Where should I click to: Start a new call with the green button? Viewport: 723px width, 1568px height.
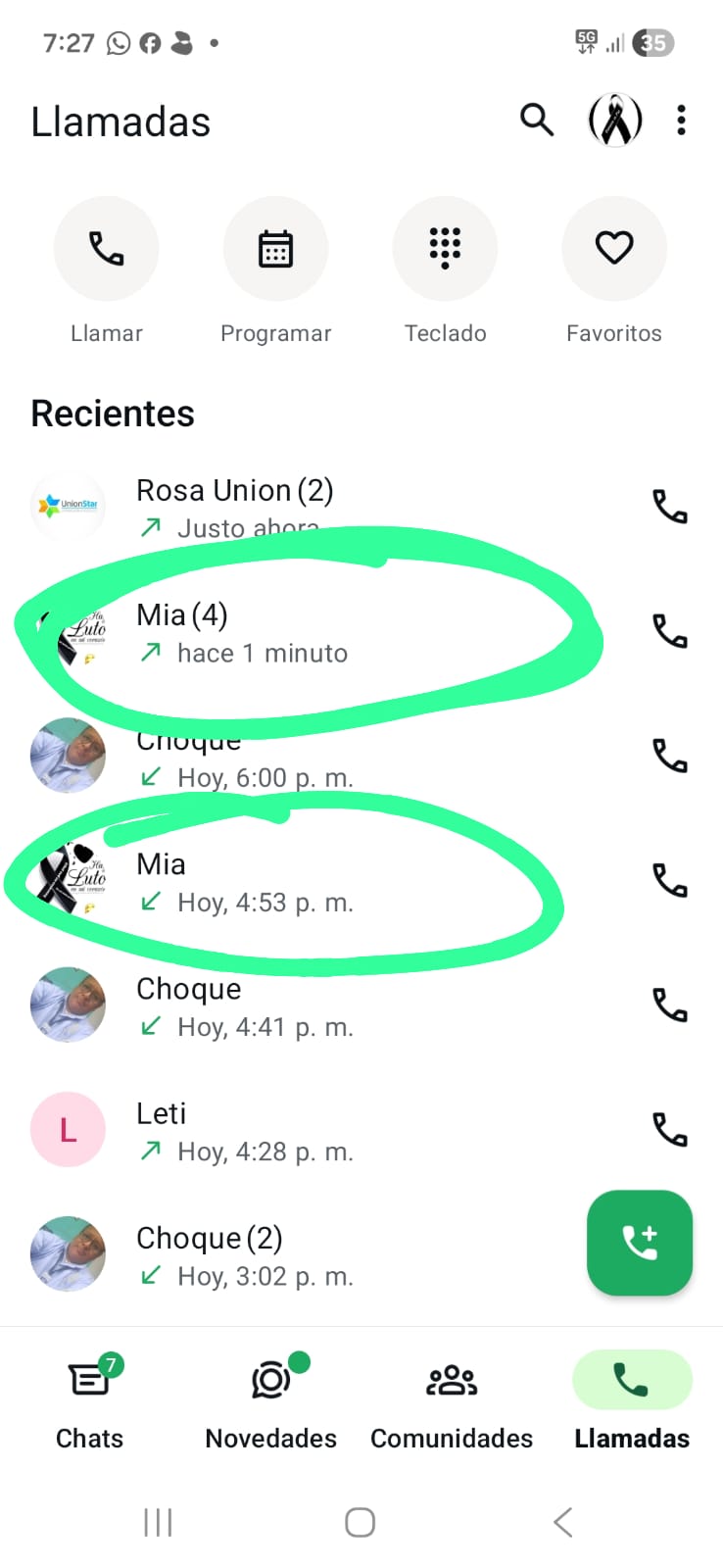pyautogui.click(x=639, y=1243)
